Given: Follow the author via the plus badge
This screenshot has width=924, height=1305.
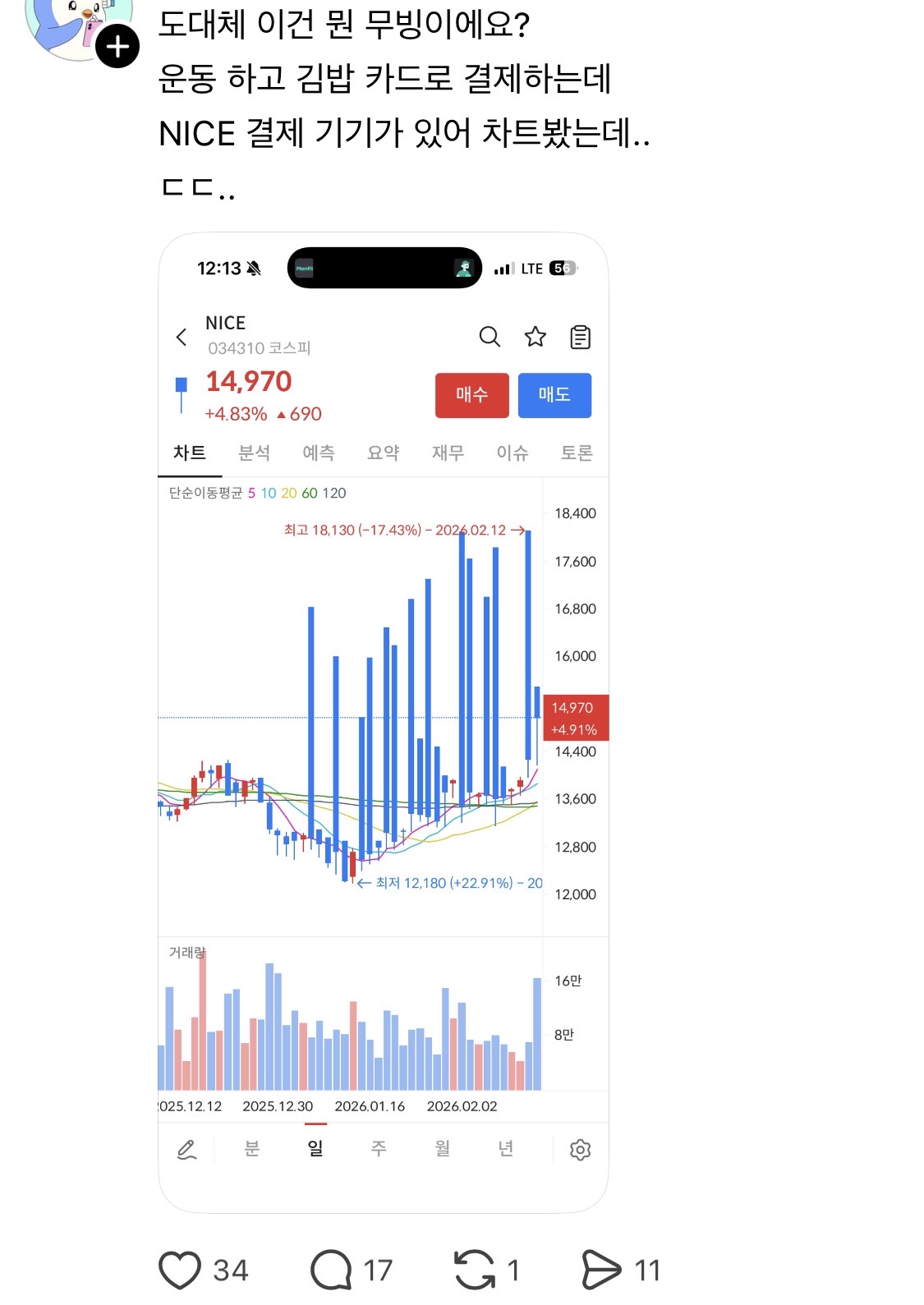Looking at the screenshot, I should coord(117,46).
